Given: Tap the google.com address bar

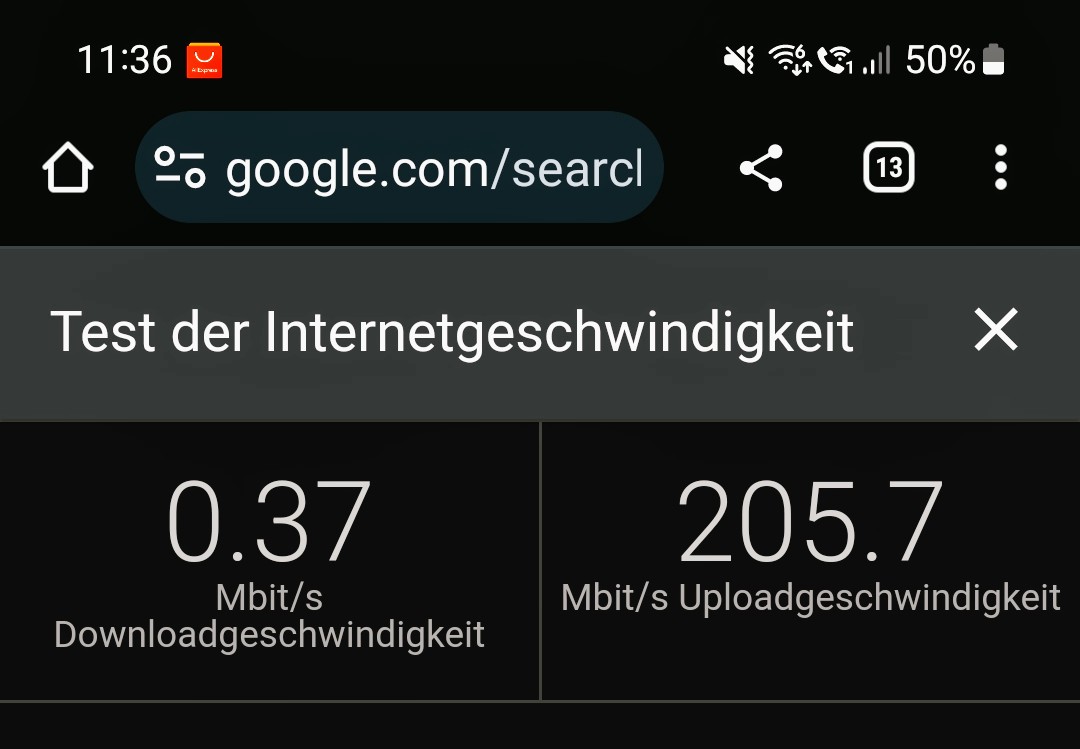Looking at the screenshot, I should (432, 169).
